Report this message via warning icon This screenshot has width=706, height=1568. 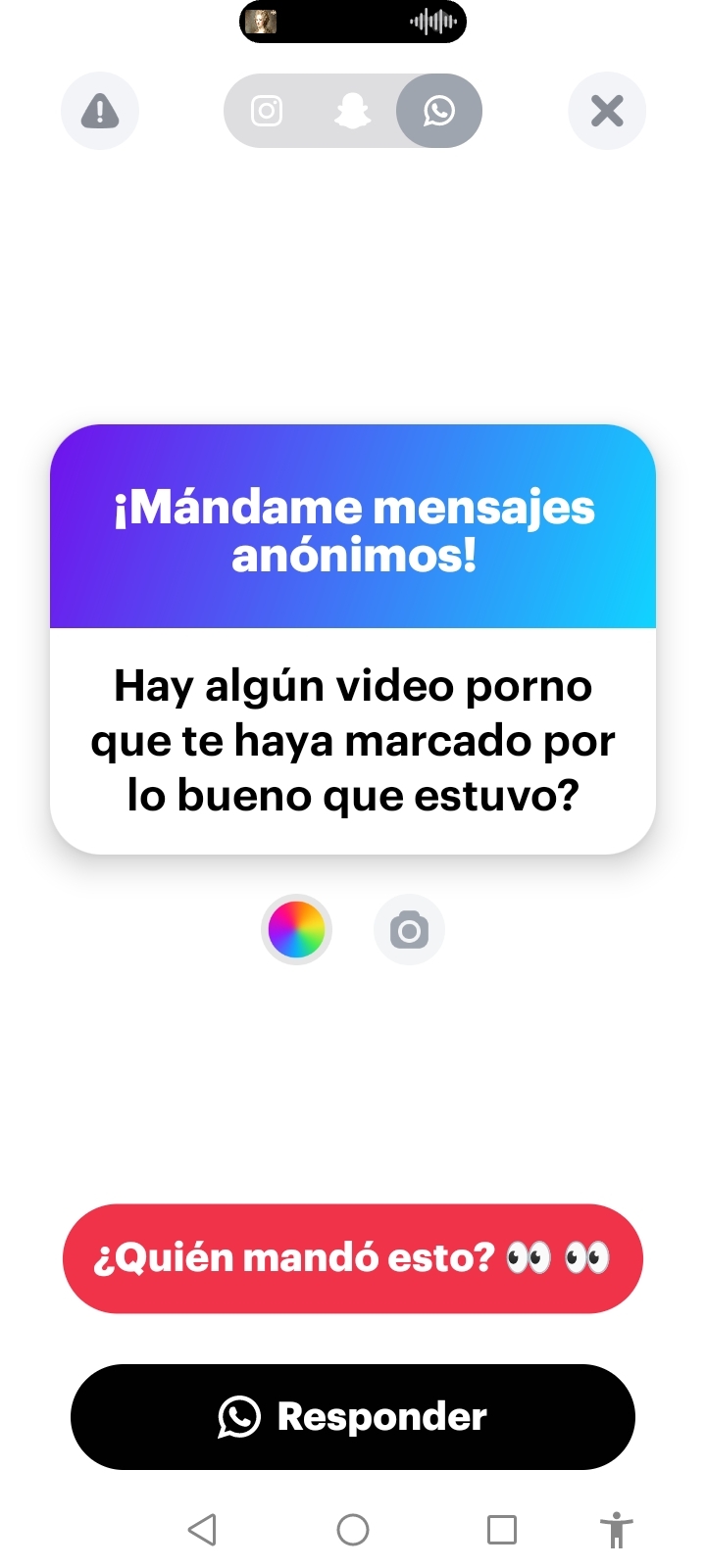[x=100, y=111]
